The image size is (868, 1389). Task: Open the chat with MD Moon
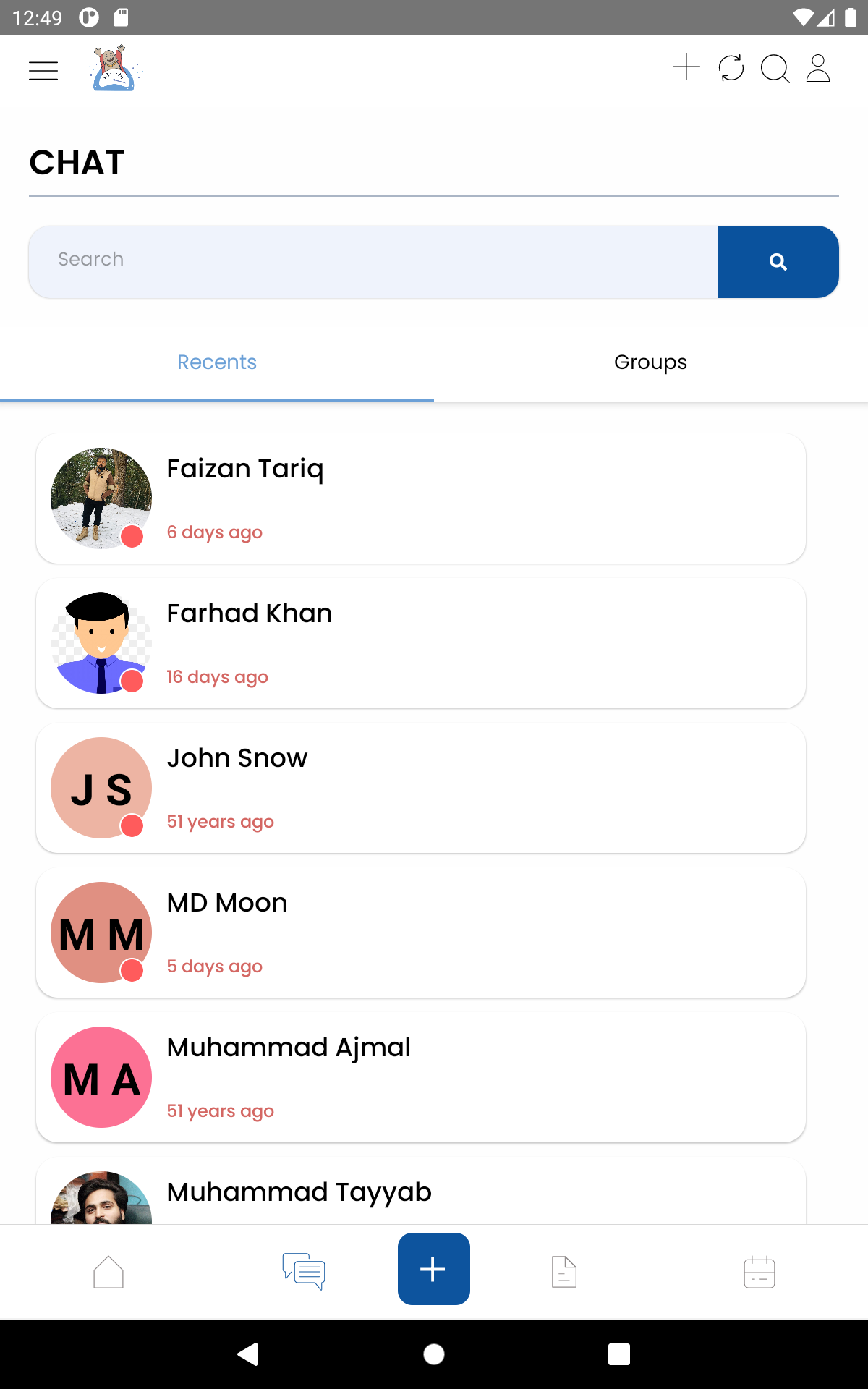pyautogui.click(x=421, y=933)
